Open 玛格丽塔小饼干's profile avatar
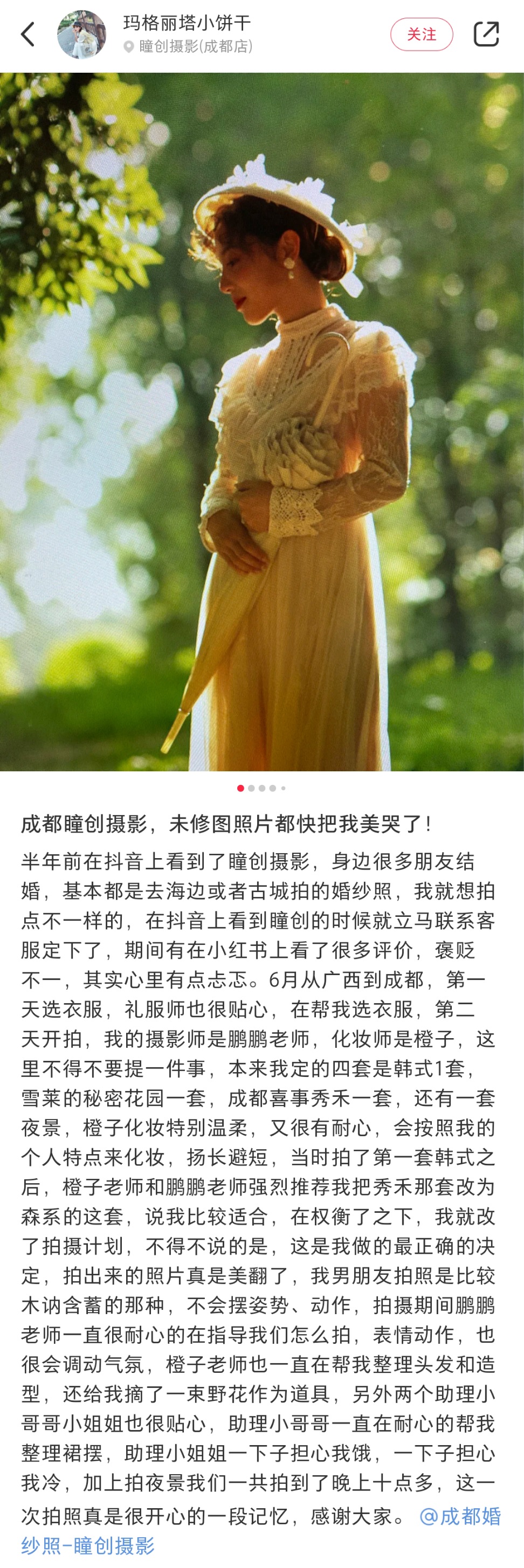The width and height of the screenshot is (524, 1568). (x=81, y=34)
